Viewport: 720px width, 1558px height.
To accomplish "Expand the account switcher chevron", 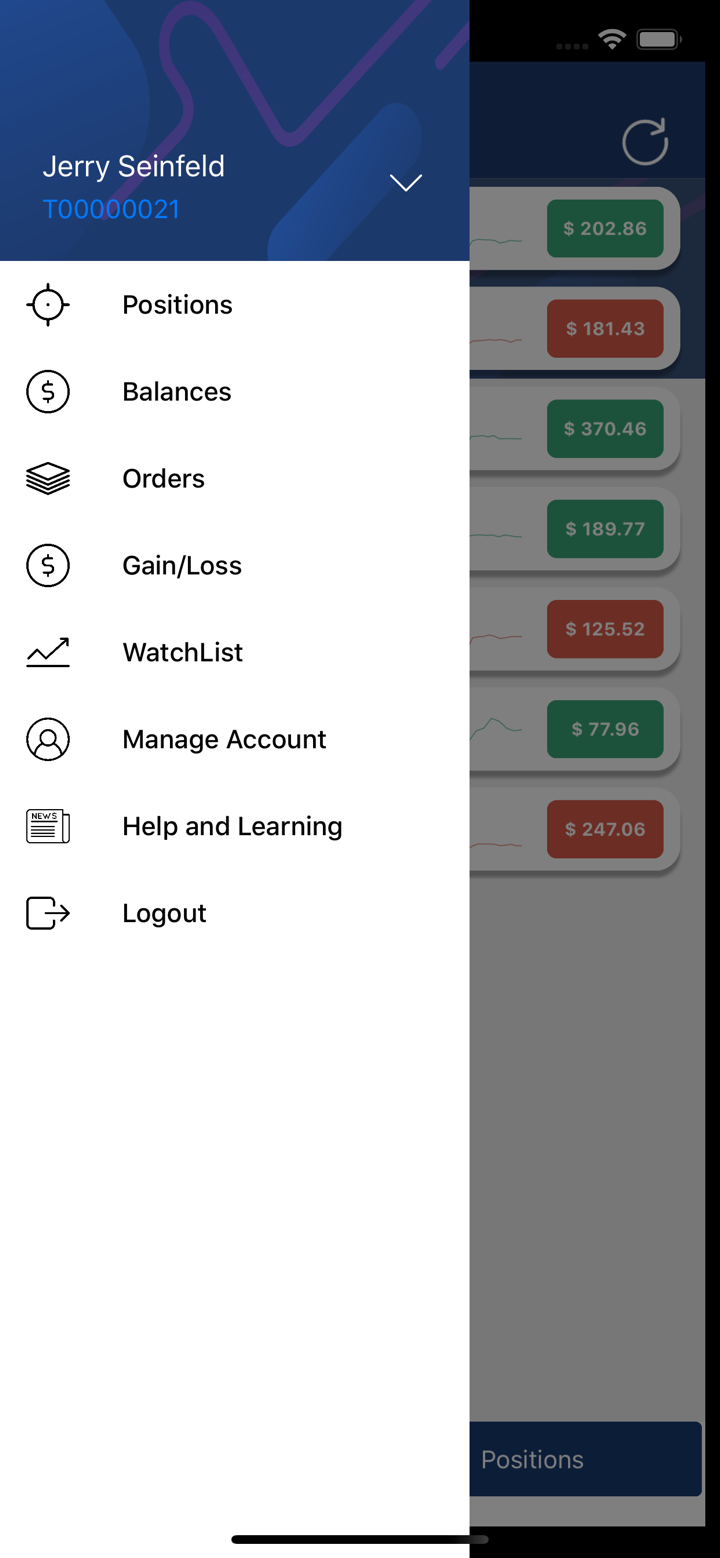I will pyautogui.click(x=405, y=182).
